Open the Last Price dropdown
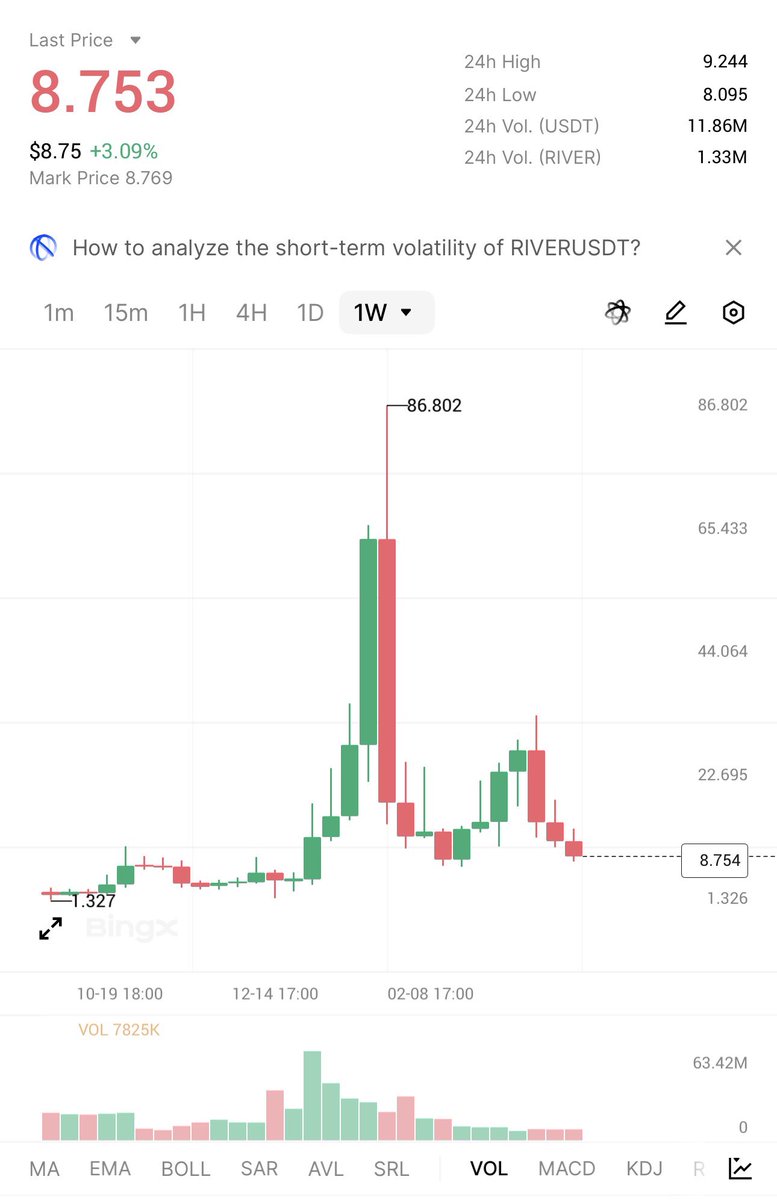 click(x=135, y=41)
